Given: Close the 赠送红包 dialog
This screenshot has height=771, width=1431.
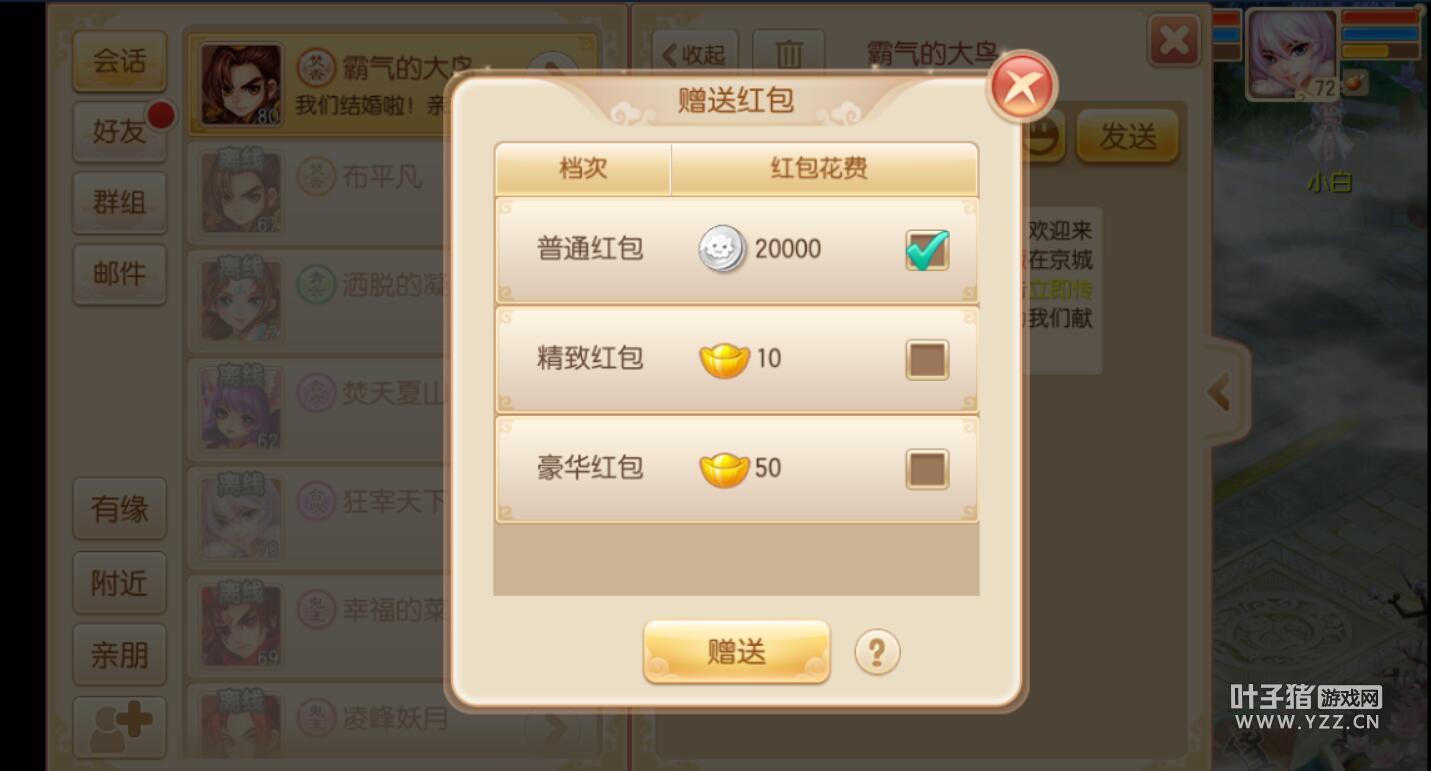Looking at the screenshot, I should [x=1021, y=88].
